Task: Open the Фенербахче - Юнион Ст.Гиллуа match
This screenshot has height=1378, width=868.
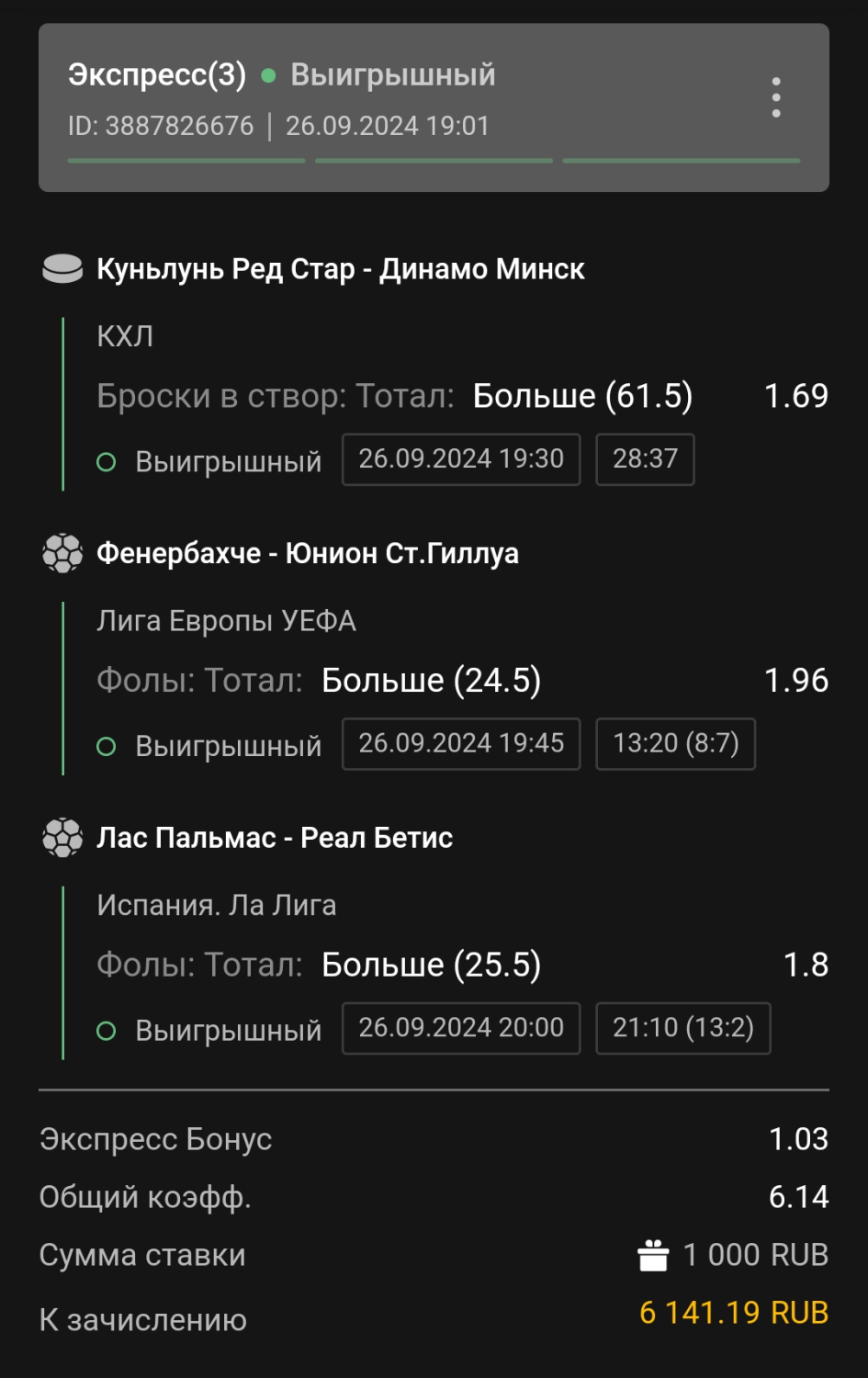Action: tap(307, 553)
